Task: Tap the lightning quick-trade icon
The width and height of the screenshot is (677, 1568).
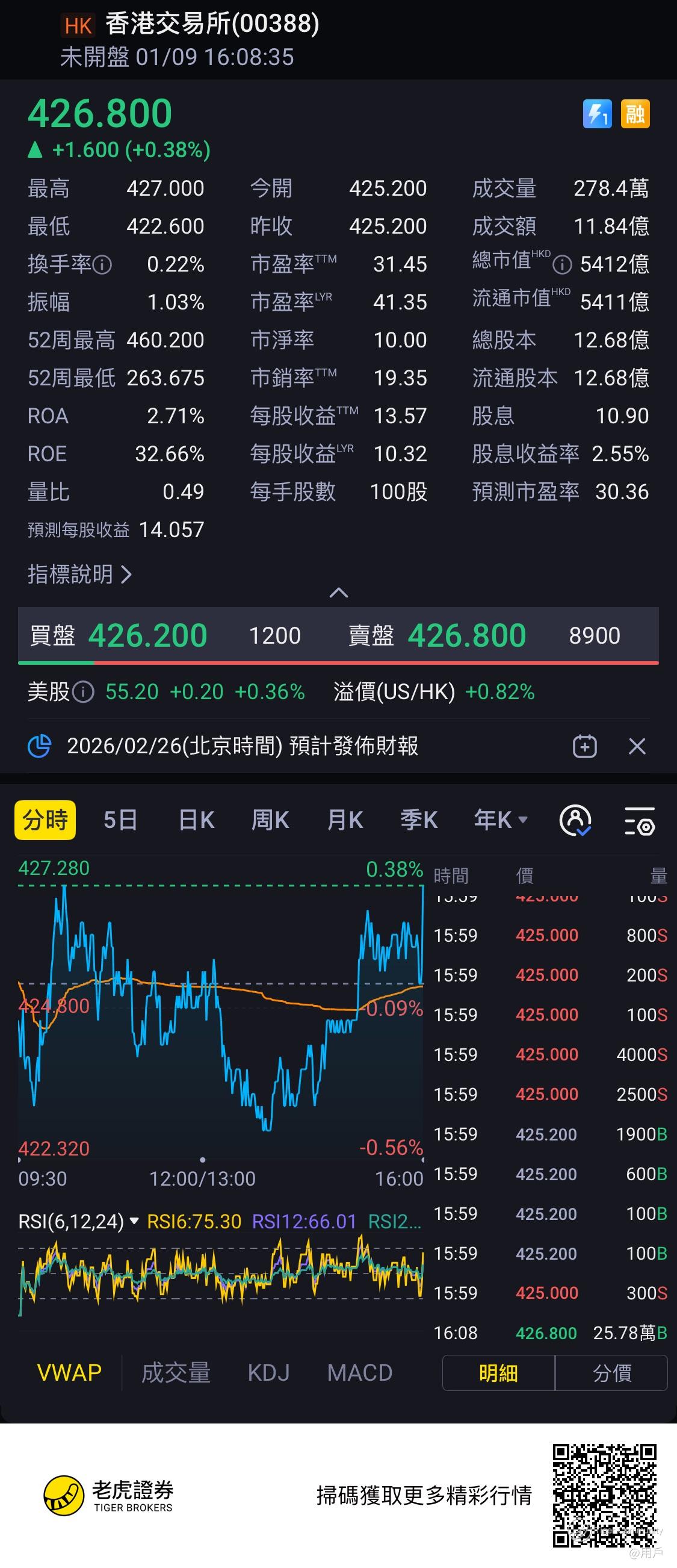Action: pyautogui.click(x=597, y=114)
